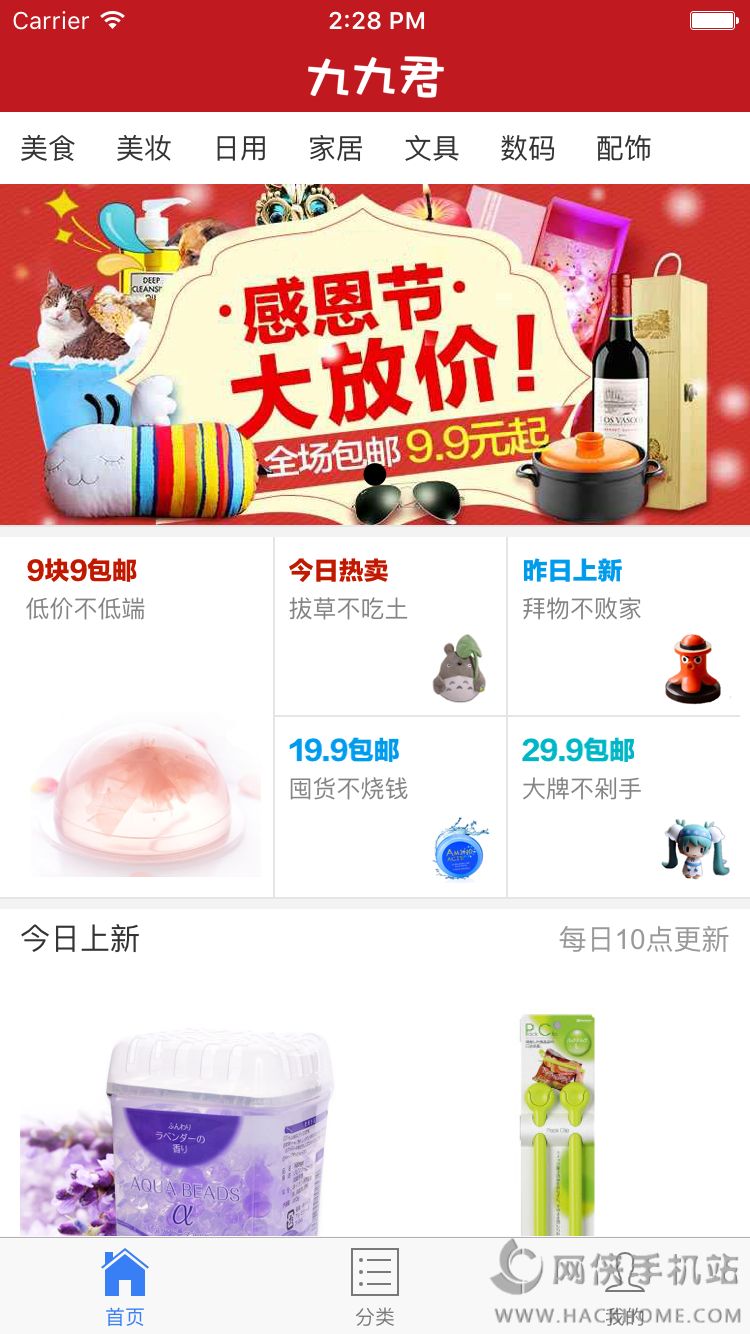
Task: Open the 日用 category tab
Action: point(240,148)
